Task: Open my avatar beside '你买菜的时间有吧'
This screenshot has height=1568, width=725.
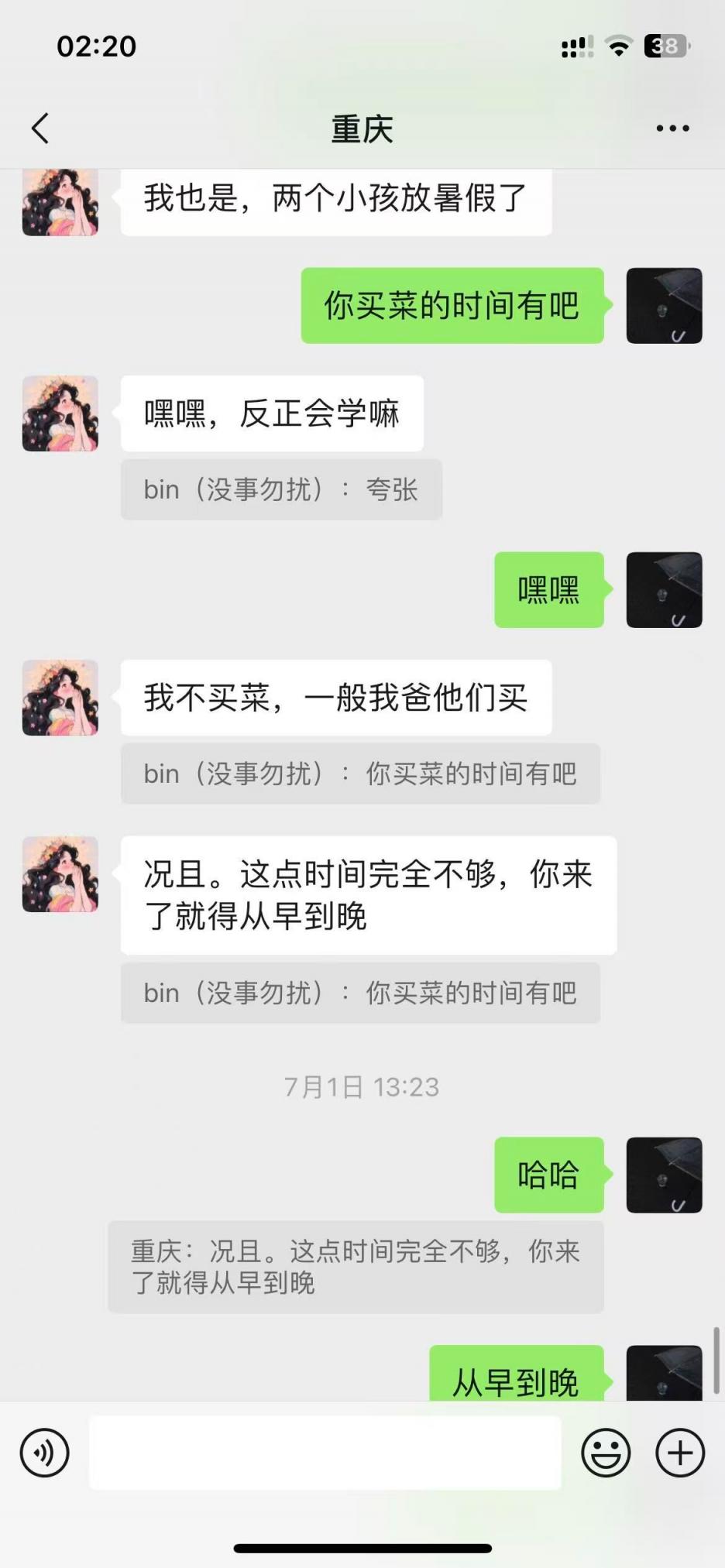Action: click(x=664, y=305)
